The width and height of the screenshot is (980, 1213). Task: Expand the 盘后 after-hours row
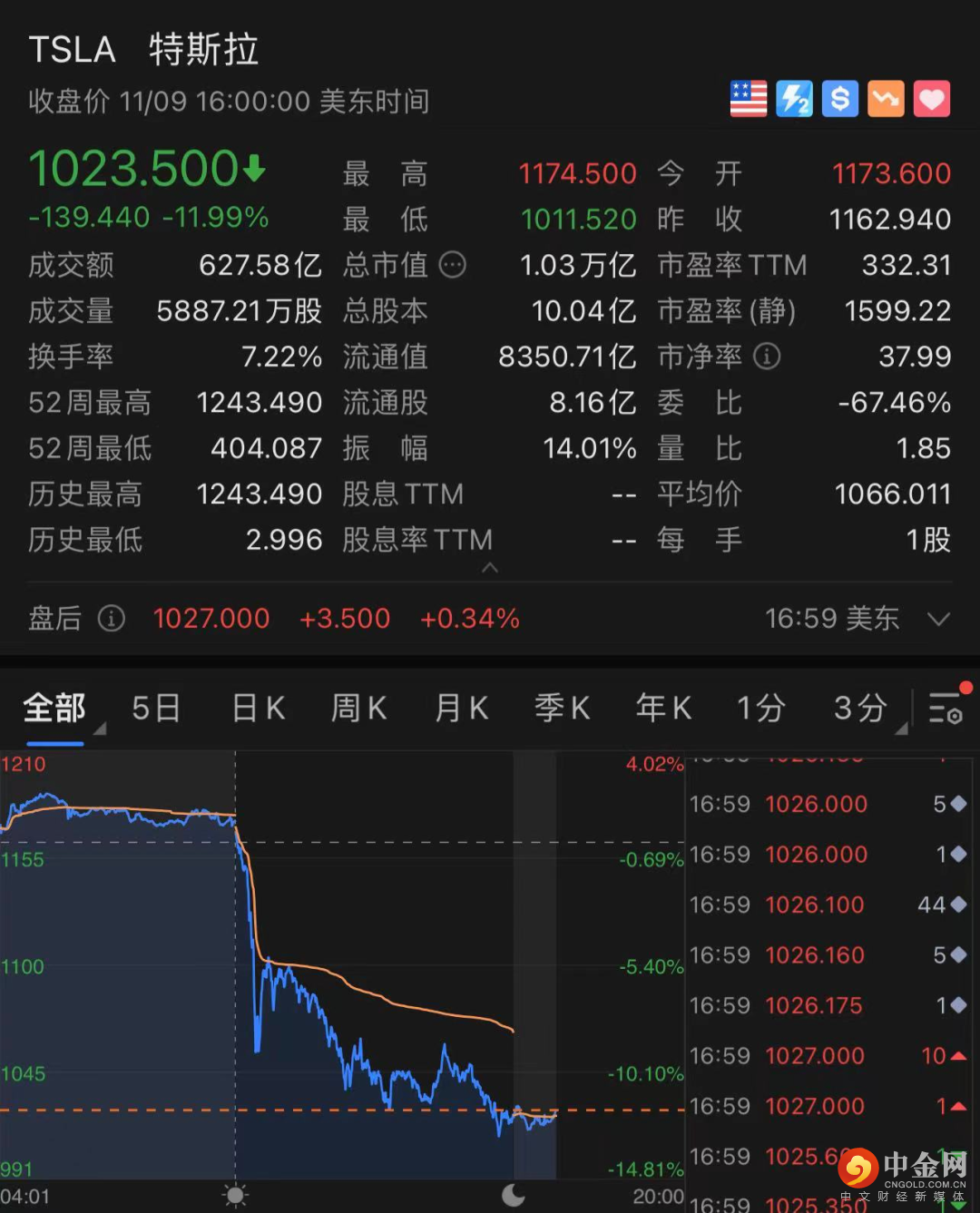click(938, 619)
